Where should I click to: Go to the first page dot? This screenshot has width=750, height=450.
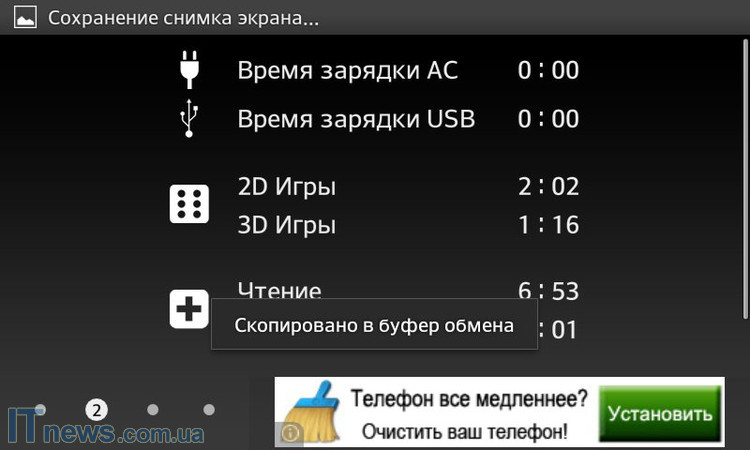pos(40,409)
